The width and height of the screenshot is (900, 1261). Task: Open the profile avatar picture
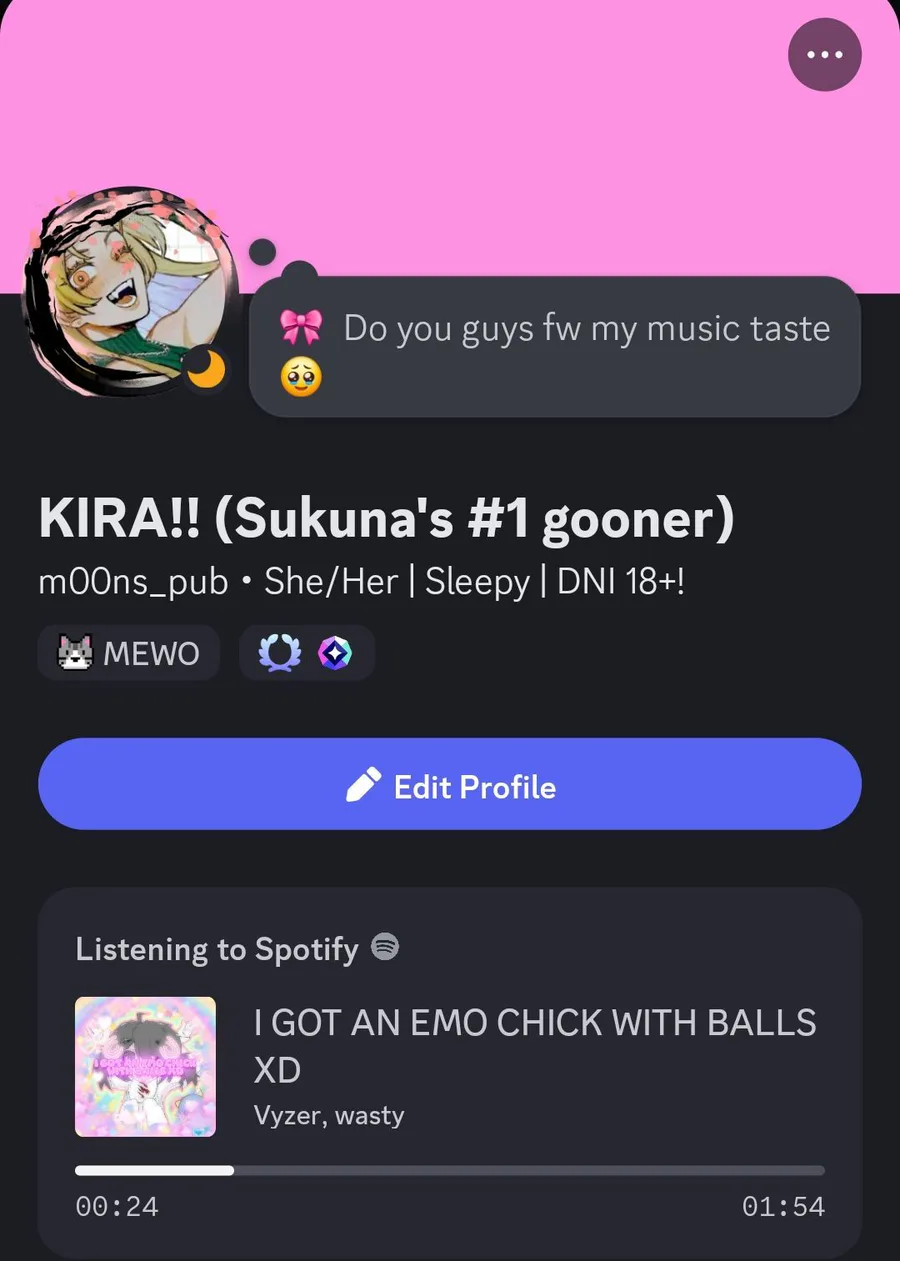128,291
